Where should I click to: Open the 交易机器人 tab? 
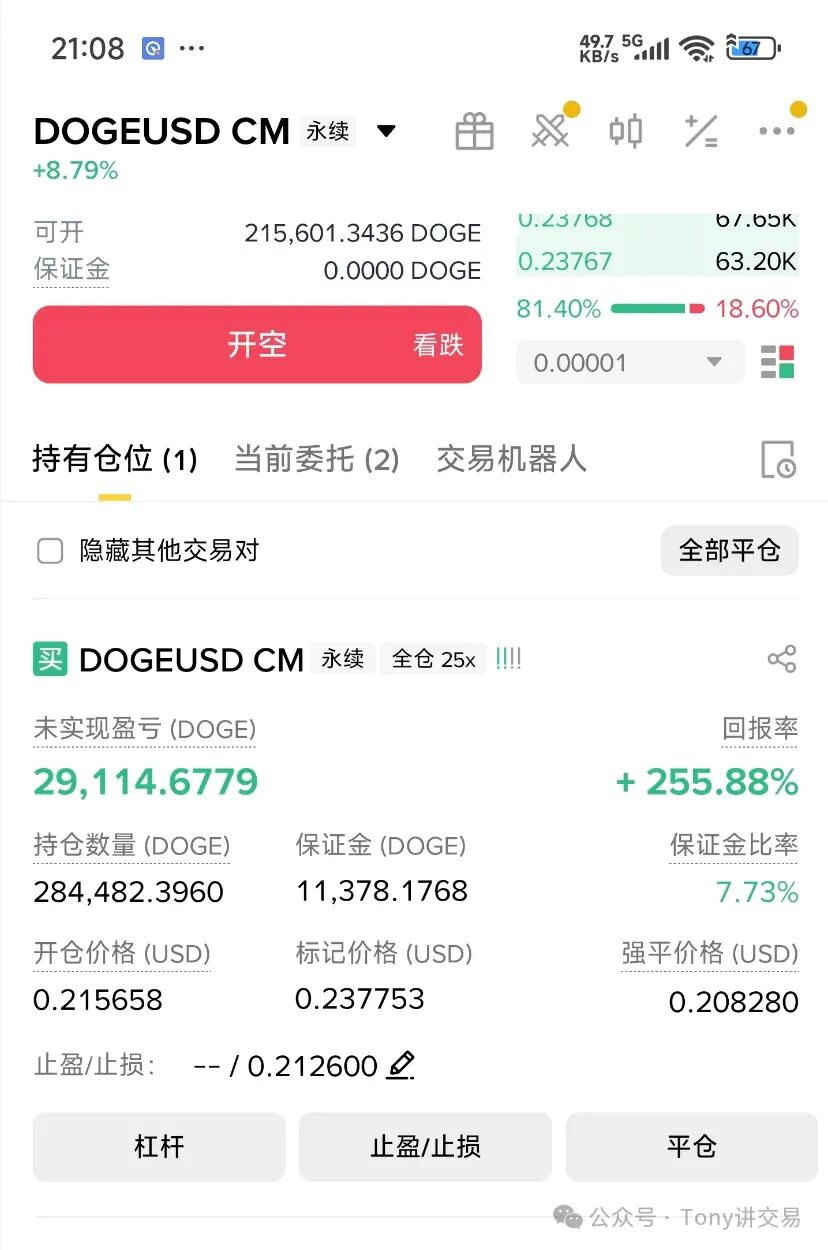pos(510,458)
